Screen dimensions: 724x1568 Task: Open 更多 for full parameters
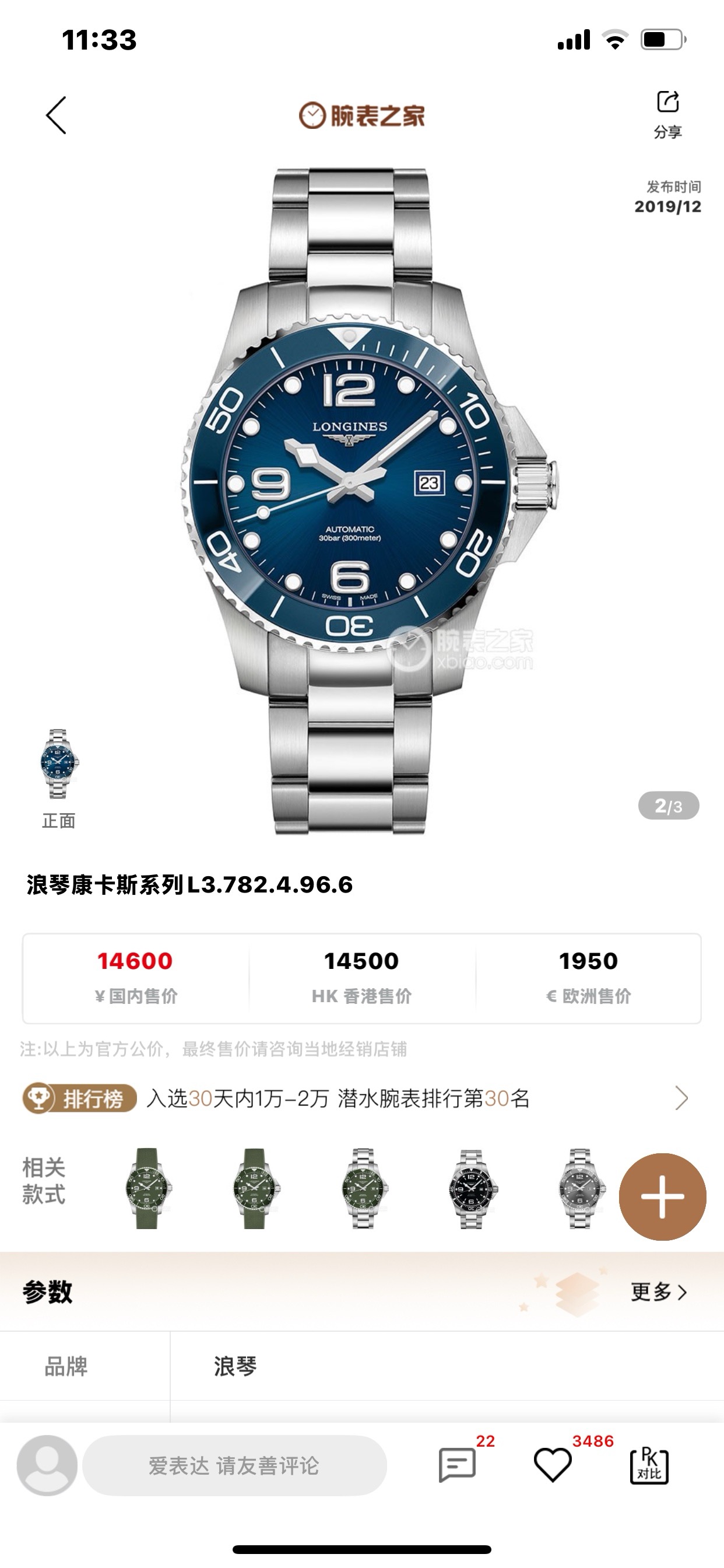[658, 1291]
